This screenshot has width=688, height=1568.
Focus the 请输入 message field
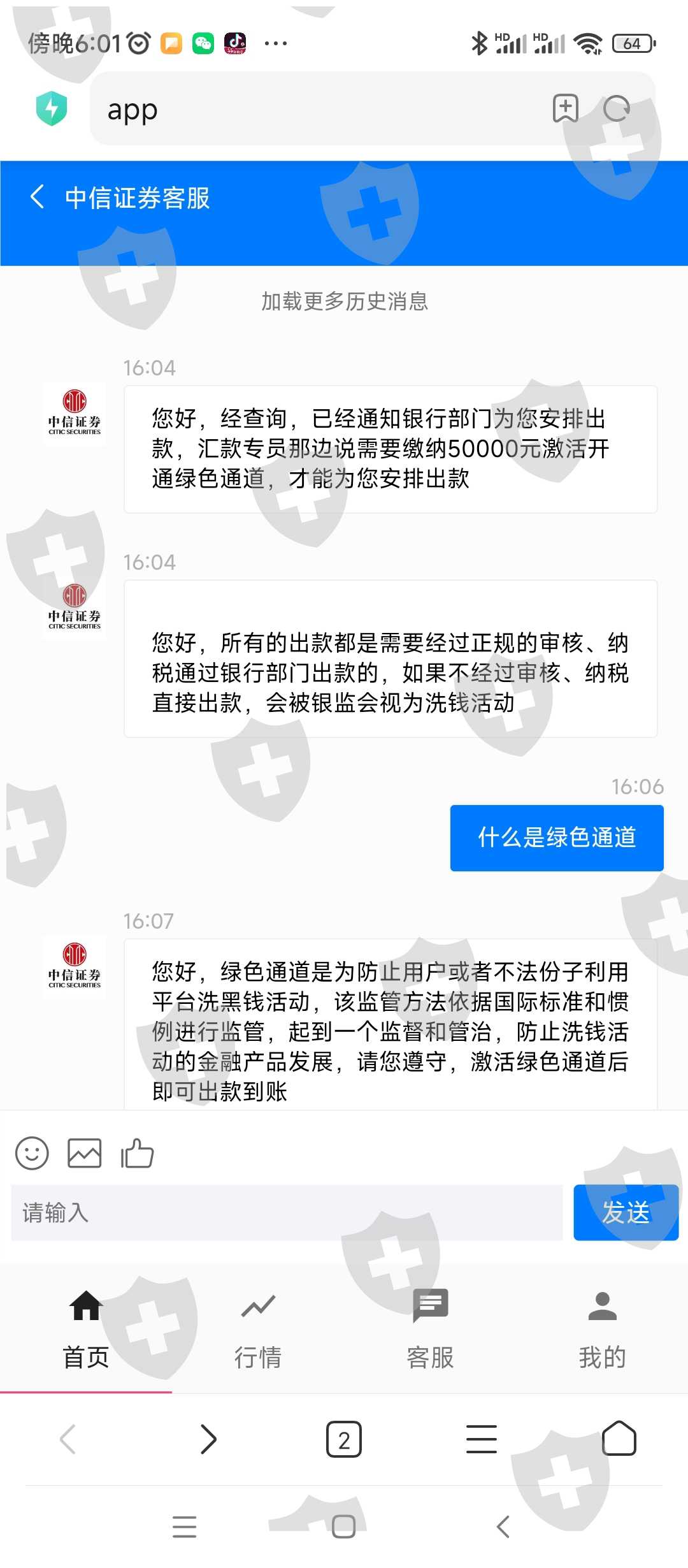click(287, 1212)
